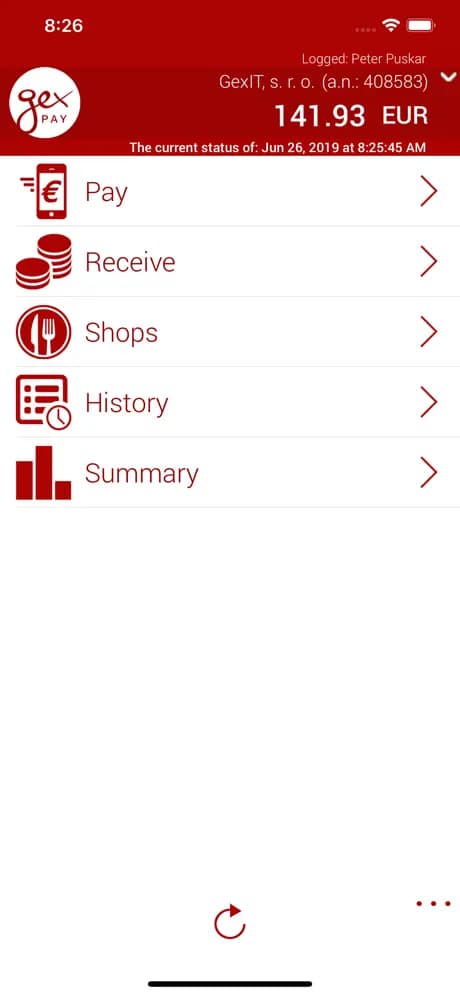View transaction History
The width and height of the screenshot is (460, 996).
pyautogui.click(x=230, y=403)
